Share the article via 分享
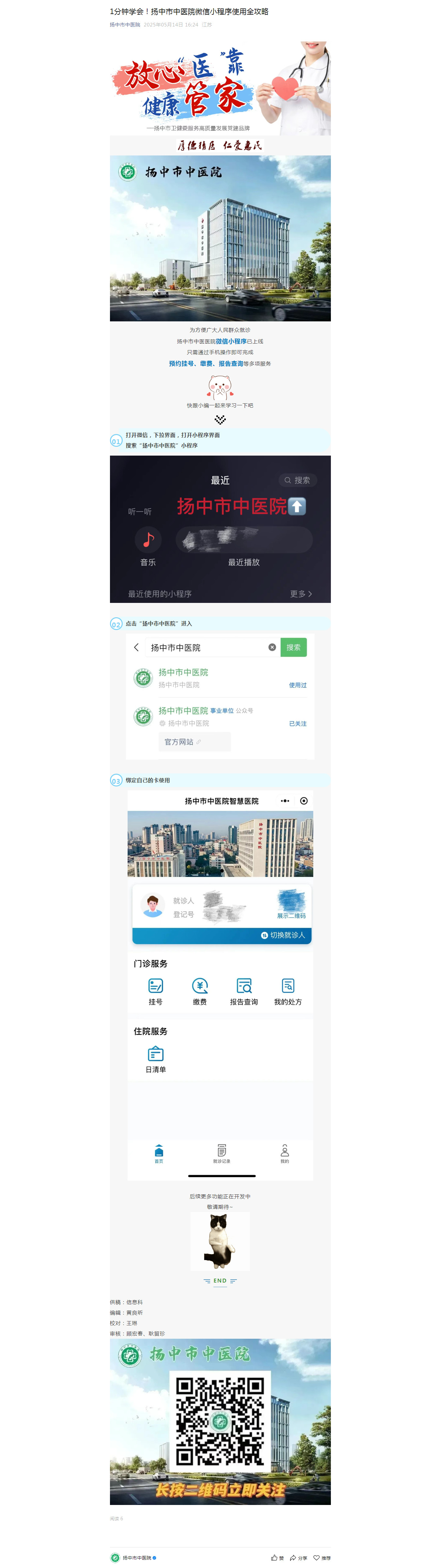434x1568 pixels. point(299,1558)
